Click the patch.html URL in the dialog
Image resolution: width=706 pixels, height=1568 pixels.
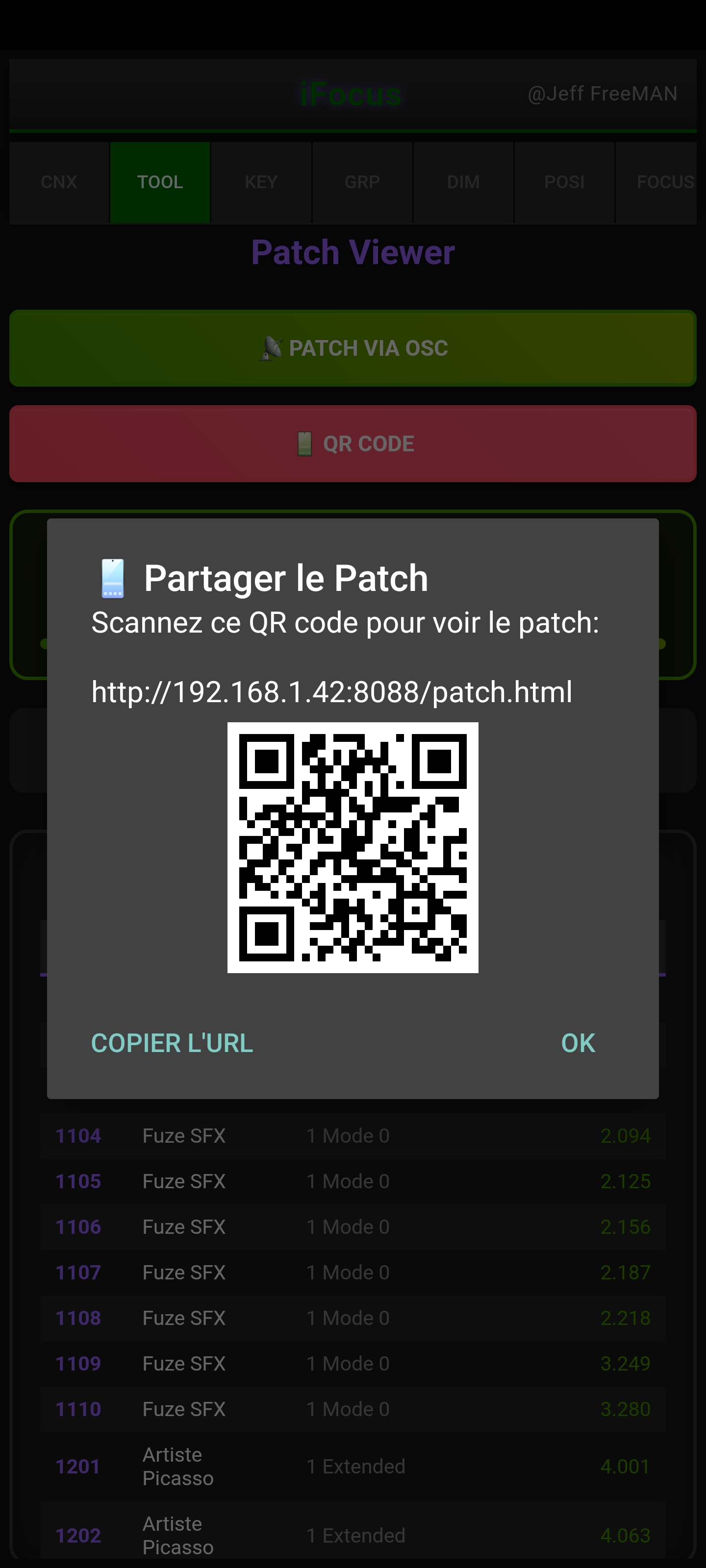331,691
